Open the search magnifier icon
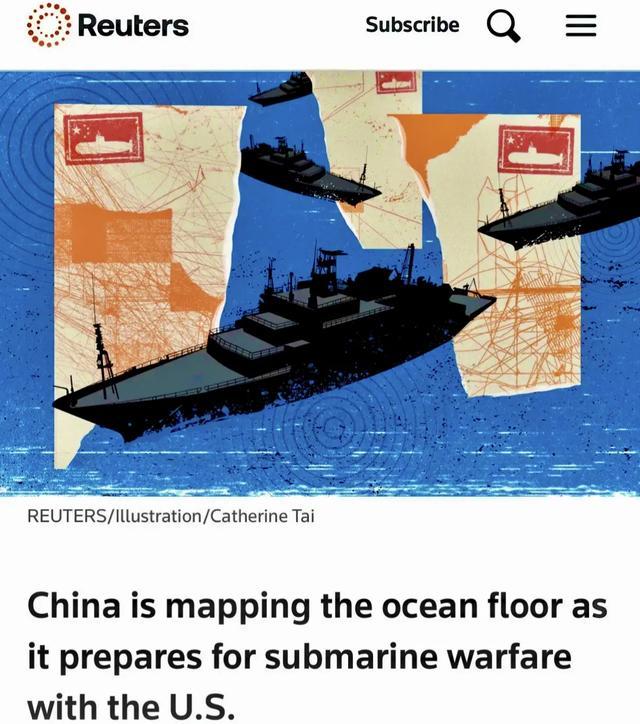Screen dimensions: 640x724 [504, 26]
